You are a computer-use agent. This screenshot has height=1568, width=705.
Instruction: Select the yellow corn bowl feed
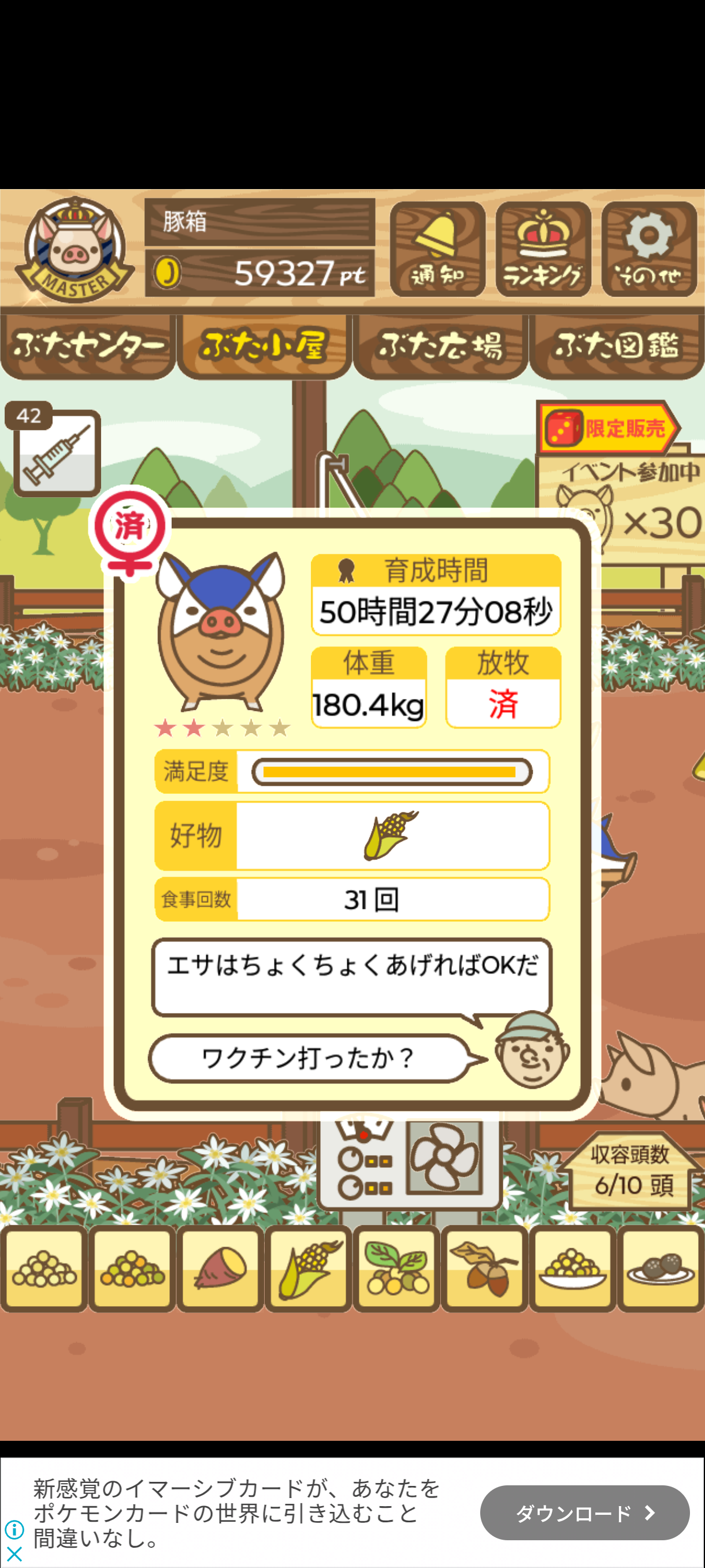pyautogui.click(x=573, y=1269)
